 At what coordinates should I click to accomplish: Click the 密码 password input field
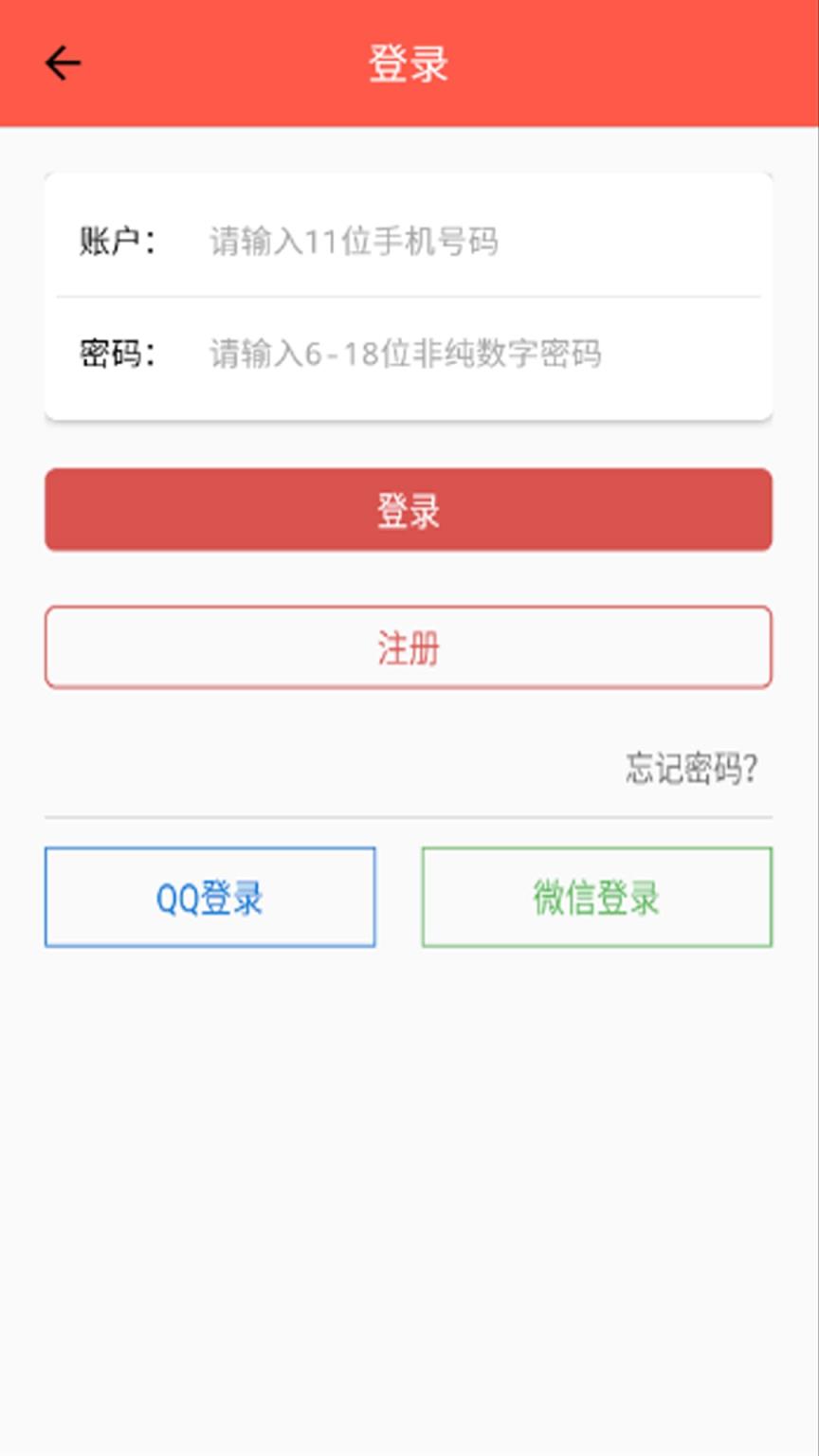[x=427, y=354]
